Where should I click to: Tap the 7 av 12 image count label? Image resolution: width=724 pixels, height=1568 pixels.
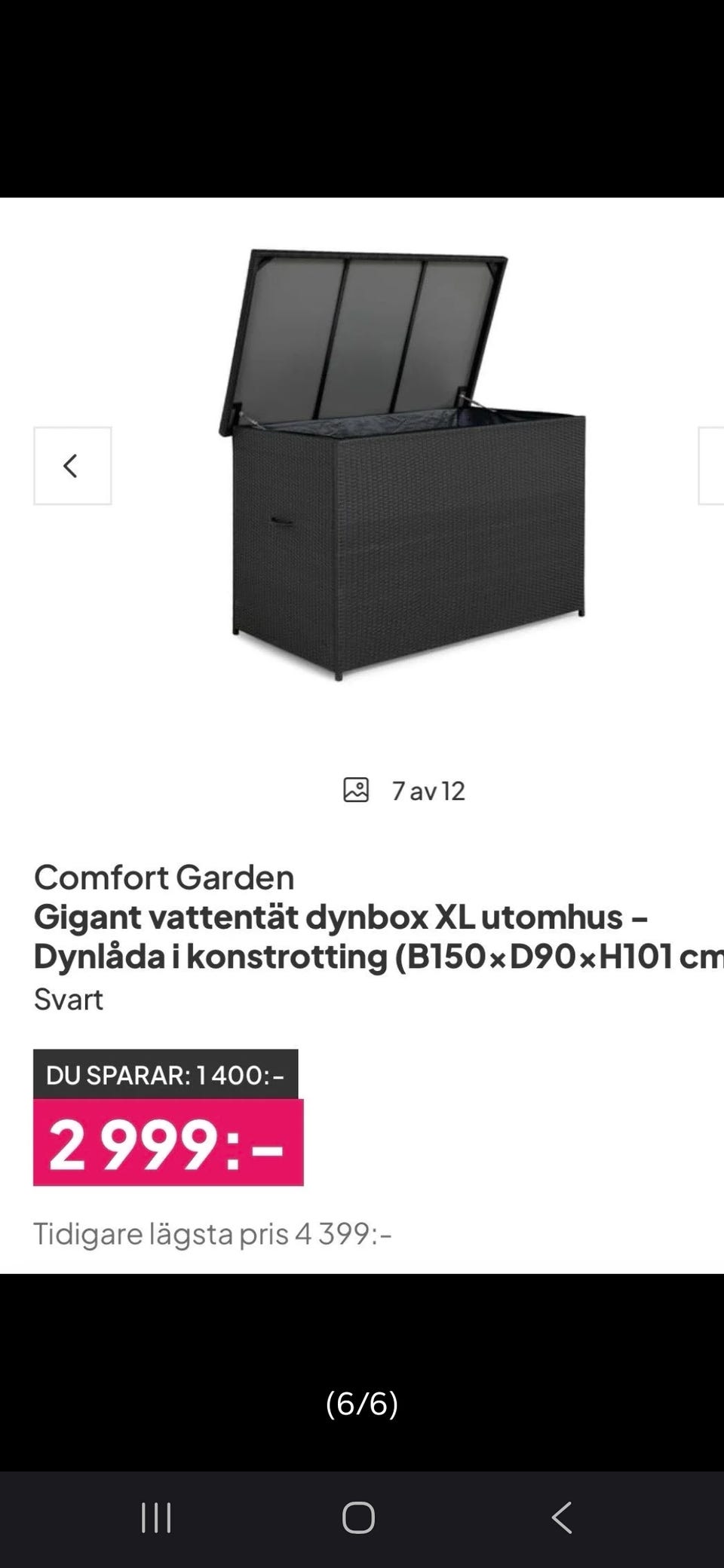tap(427, 790)
